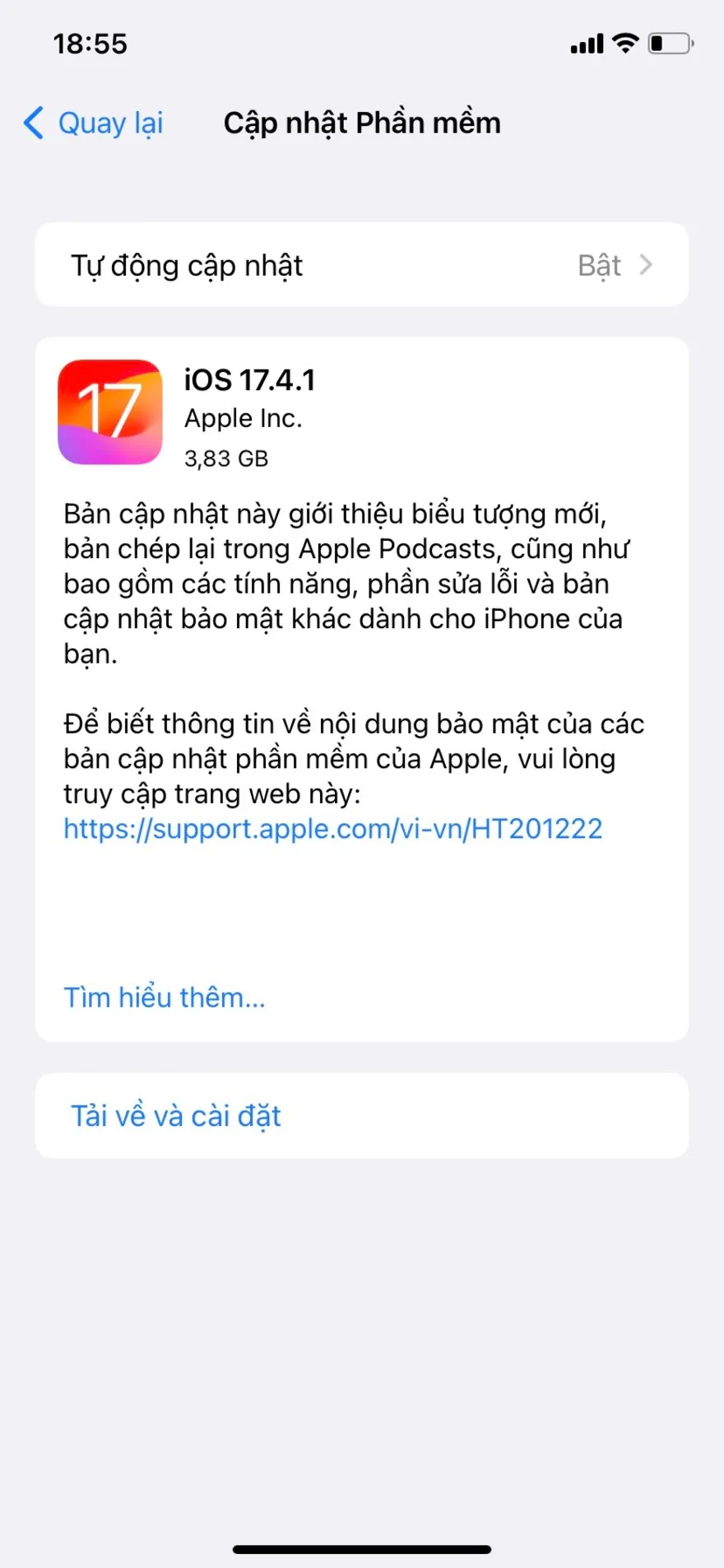
Task: Tap the clock showing 18:55
Action: (90, 43)
